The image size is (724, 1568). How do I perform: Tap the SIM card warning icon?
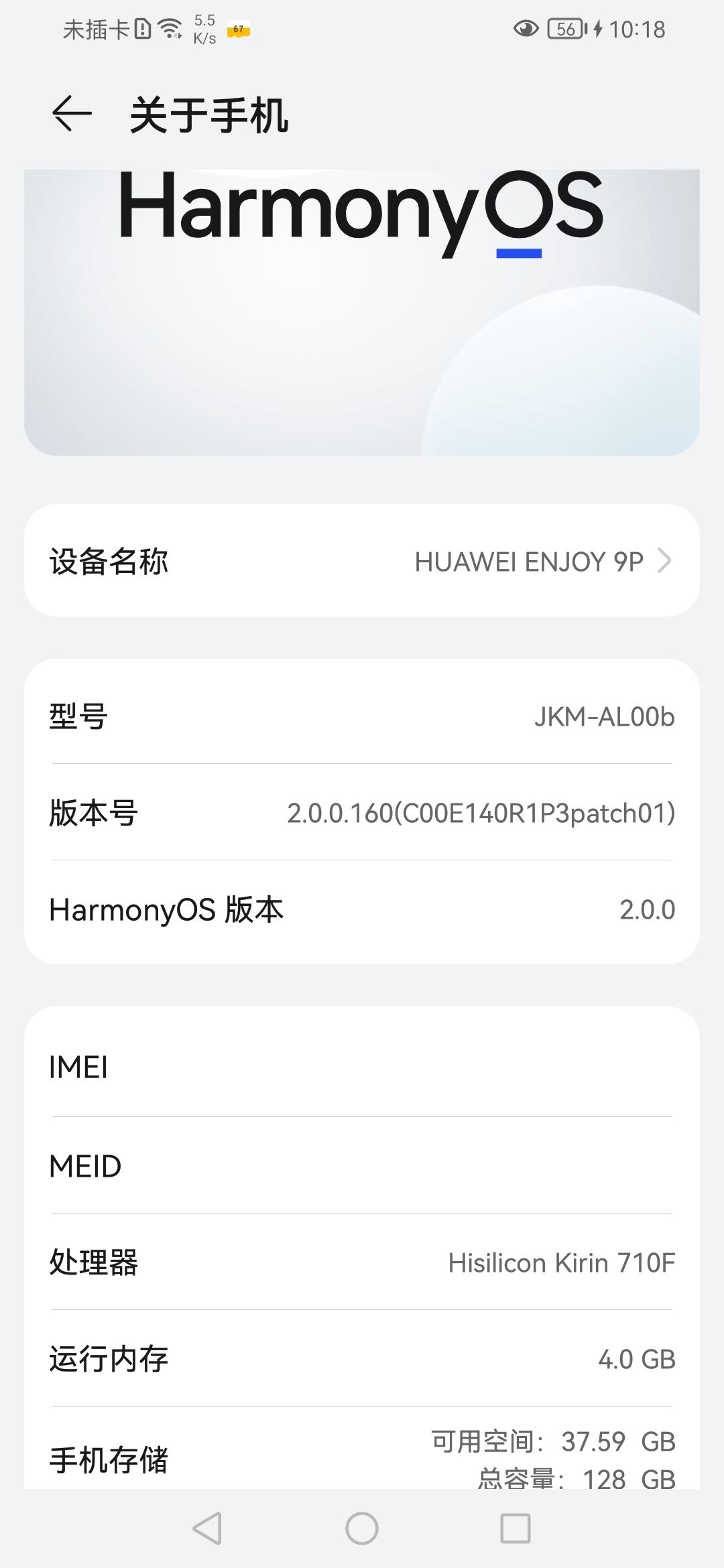click(x=143, y=27)
